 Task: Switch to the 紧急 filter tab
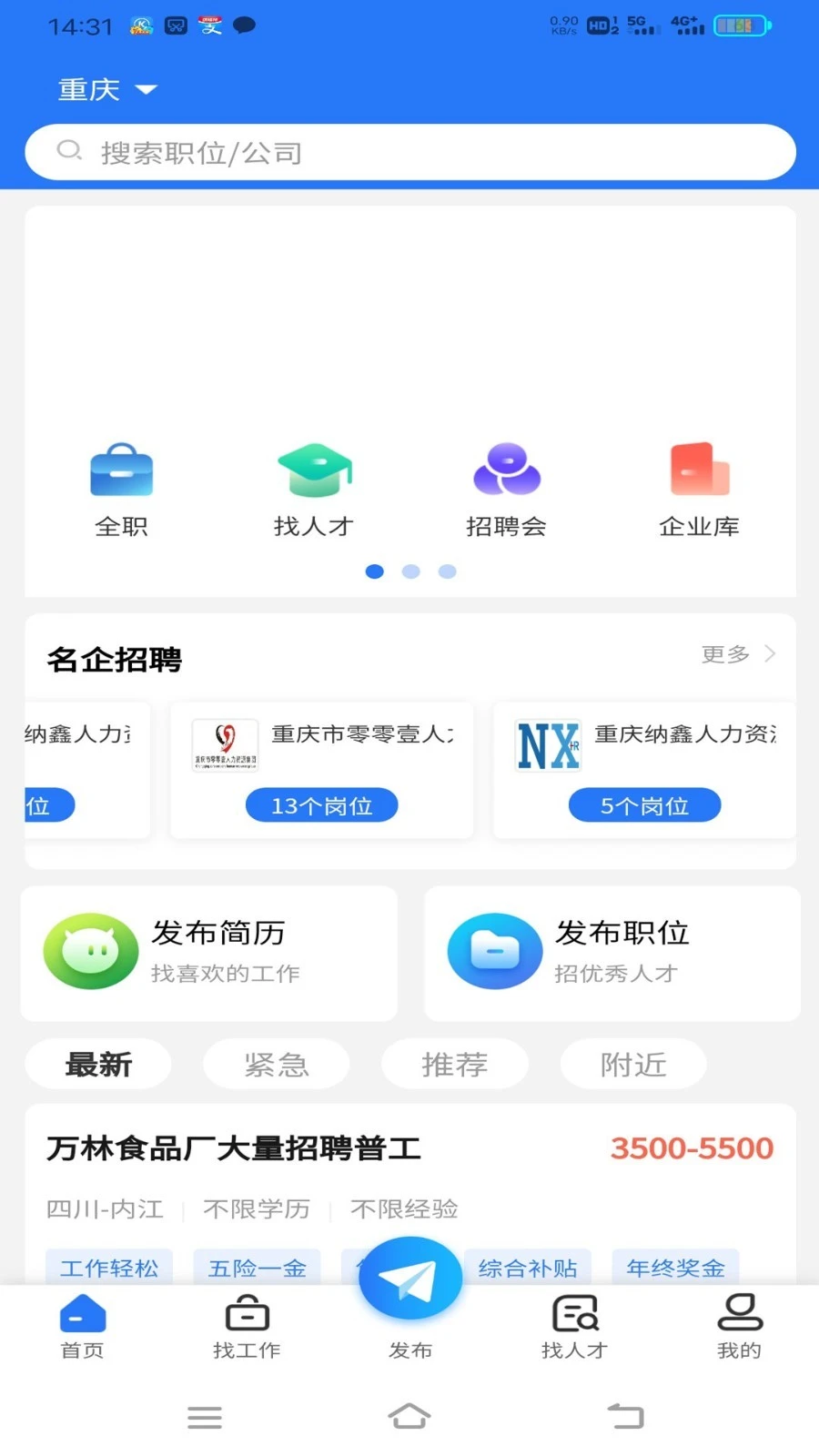pyautogui.click(x=276, y=1064)
